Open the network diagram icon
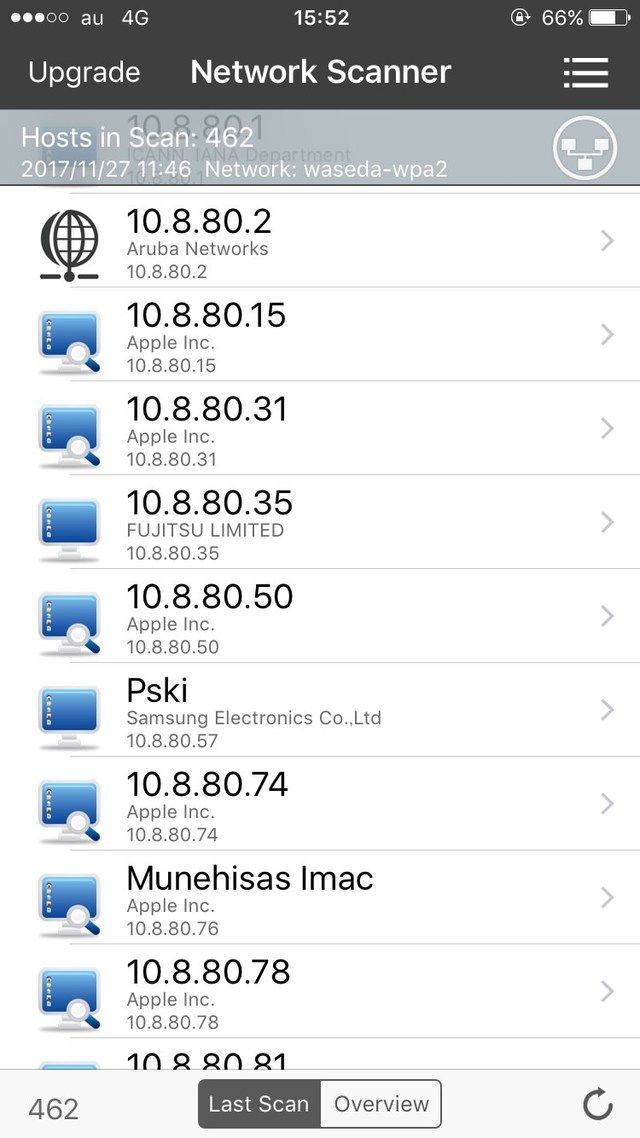The height and width of the screenshot is (1138, 640). [584, 148]
